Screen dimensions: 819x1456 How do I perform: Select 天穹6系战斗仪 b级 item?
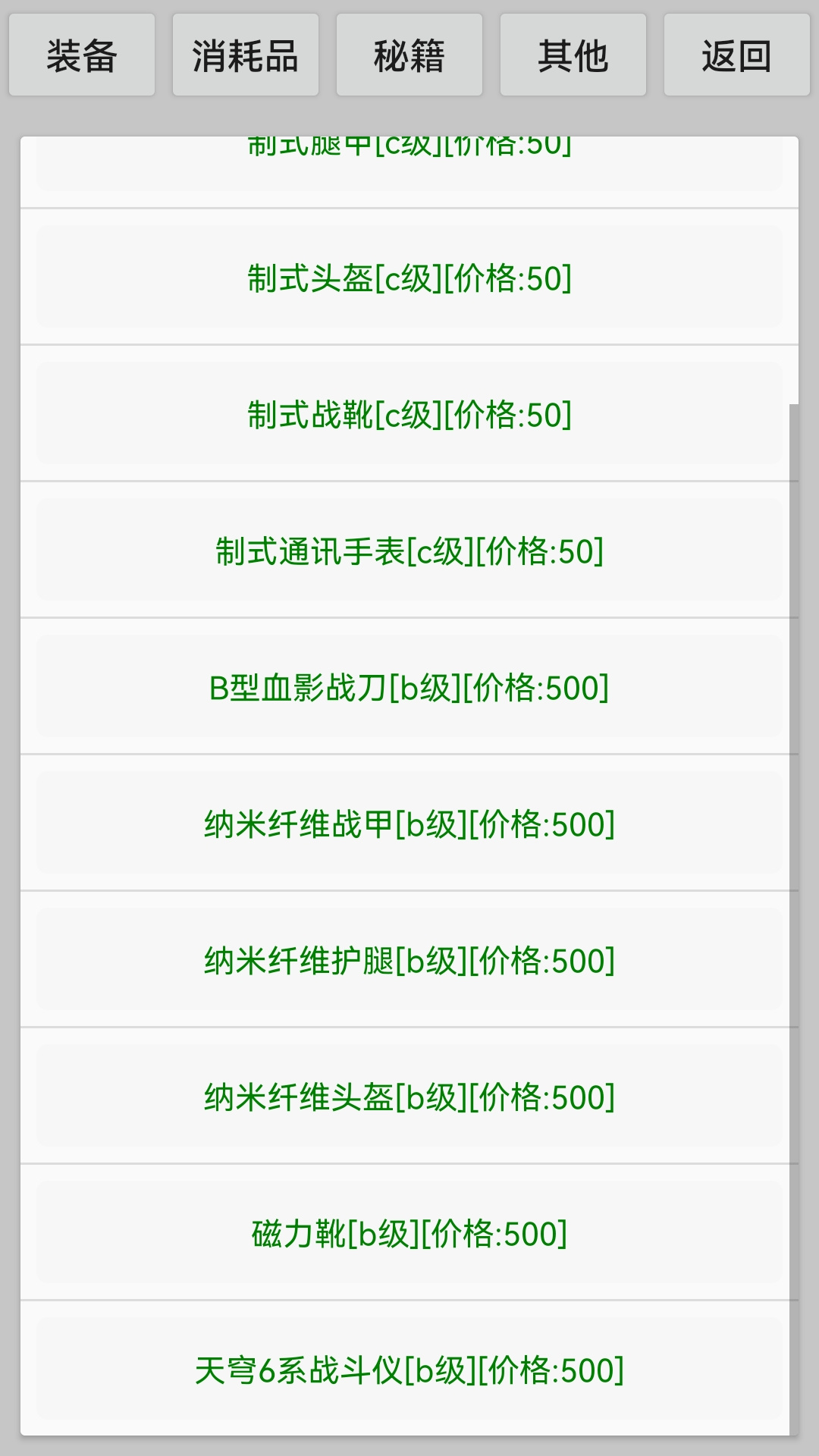(409, 1370)
